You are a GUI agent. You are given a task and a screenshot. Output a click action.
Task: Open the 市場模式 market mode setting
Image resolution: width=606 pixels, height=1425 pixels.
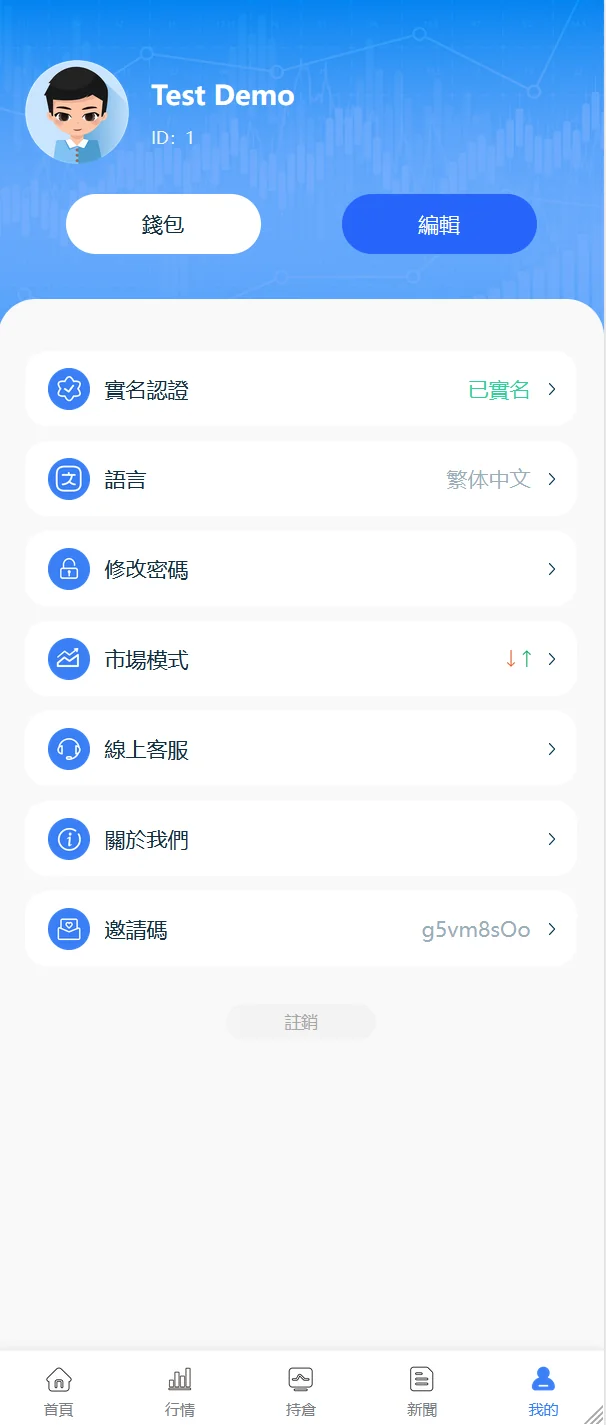[x=300, y=659]
